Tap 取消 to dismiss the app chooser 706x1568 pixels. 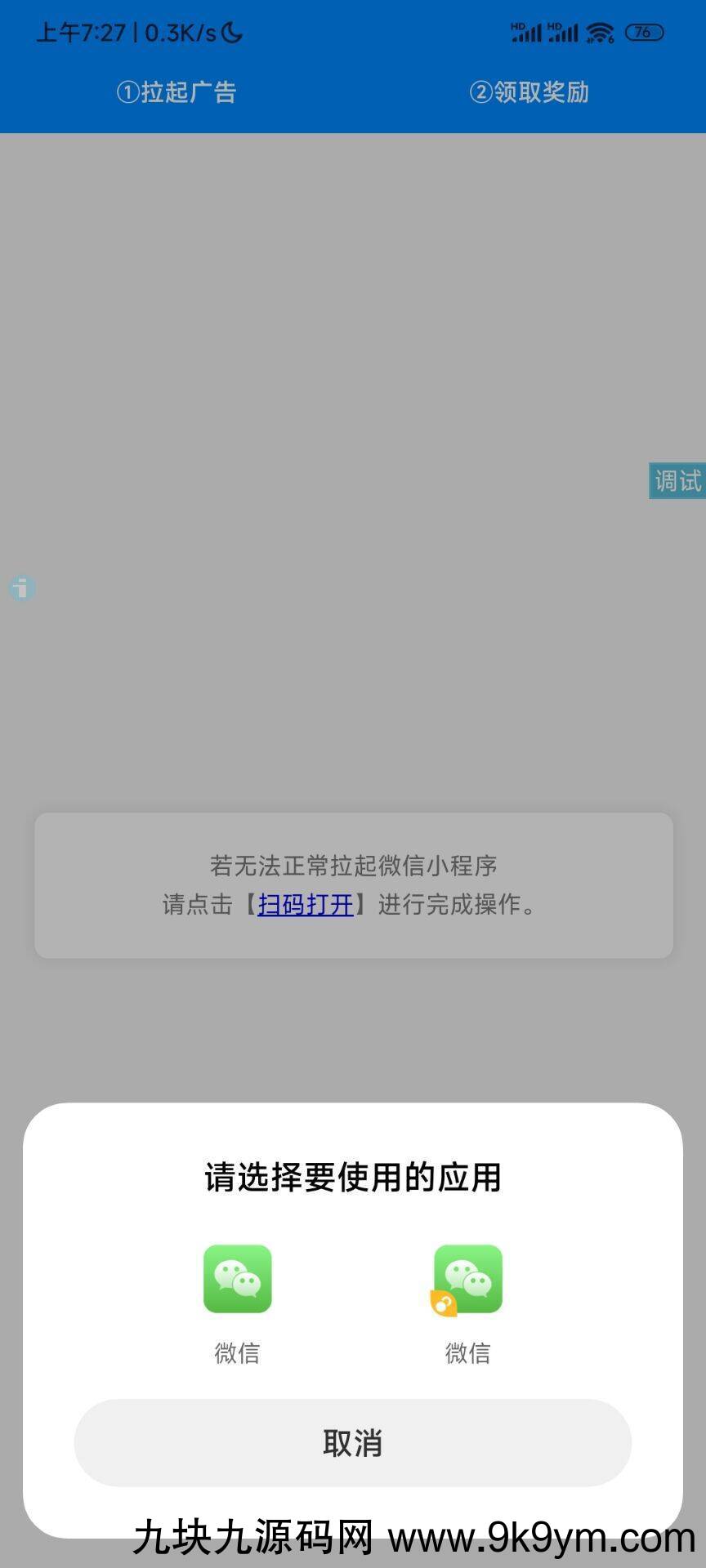click(x=353, y=1443)
